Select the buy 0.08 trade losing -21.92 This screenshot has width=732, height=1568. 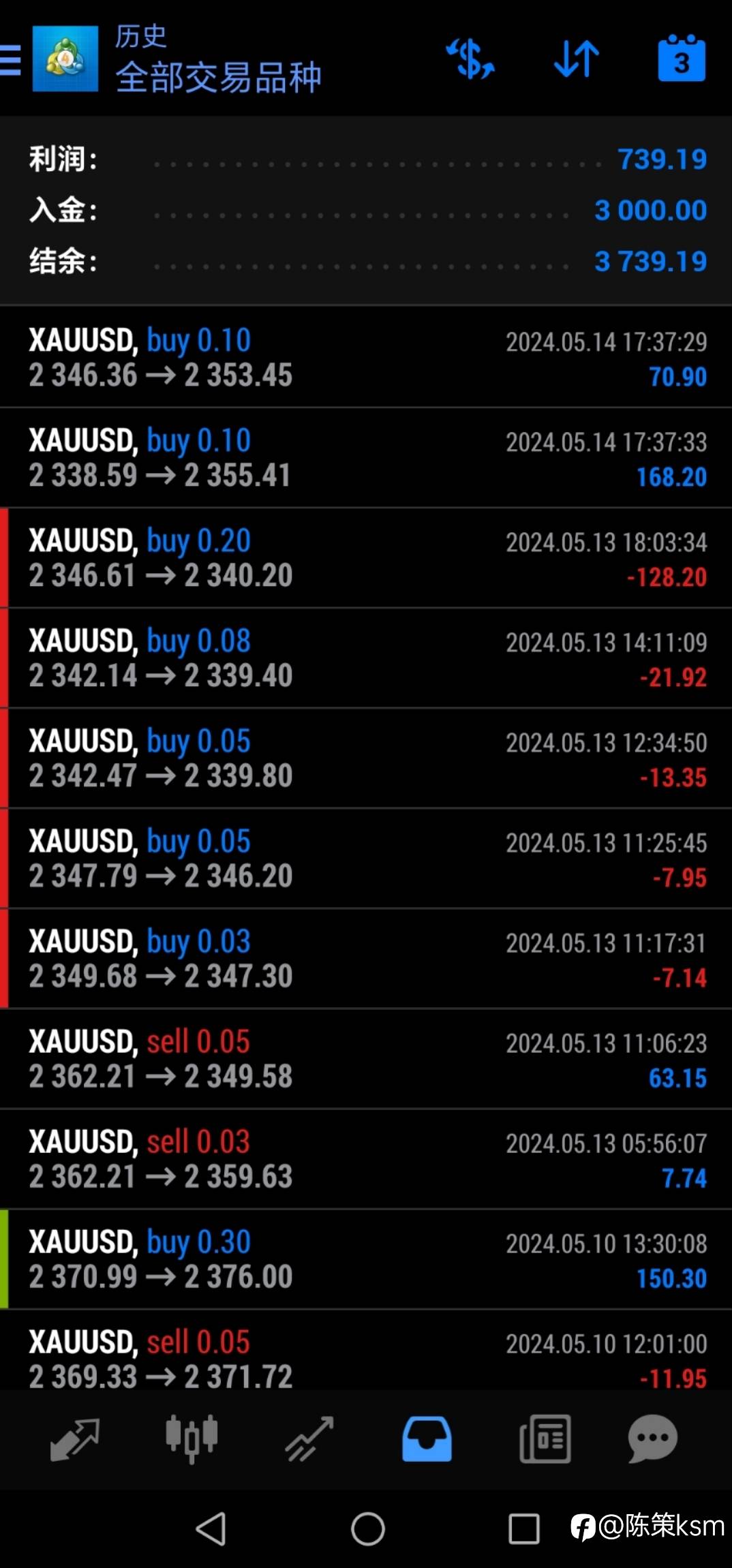[x=366, y=658]
